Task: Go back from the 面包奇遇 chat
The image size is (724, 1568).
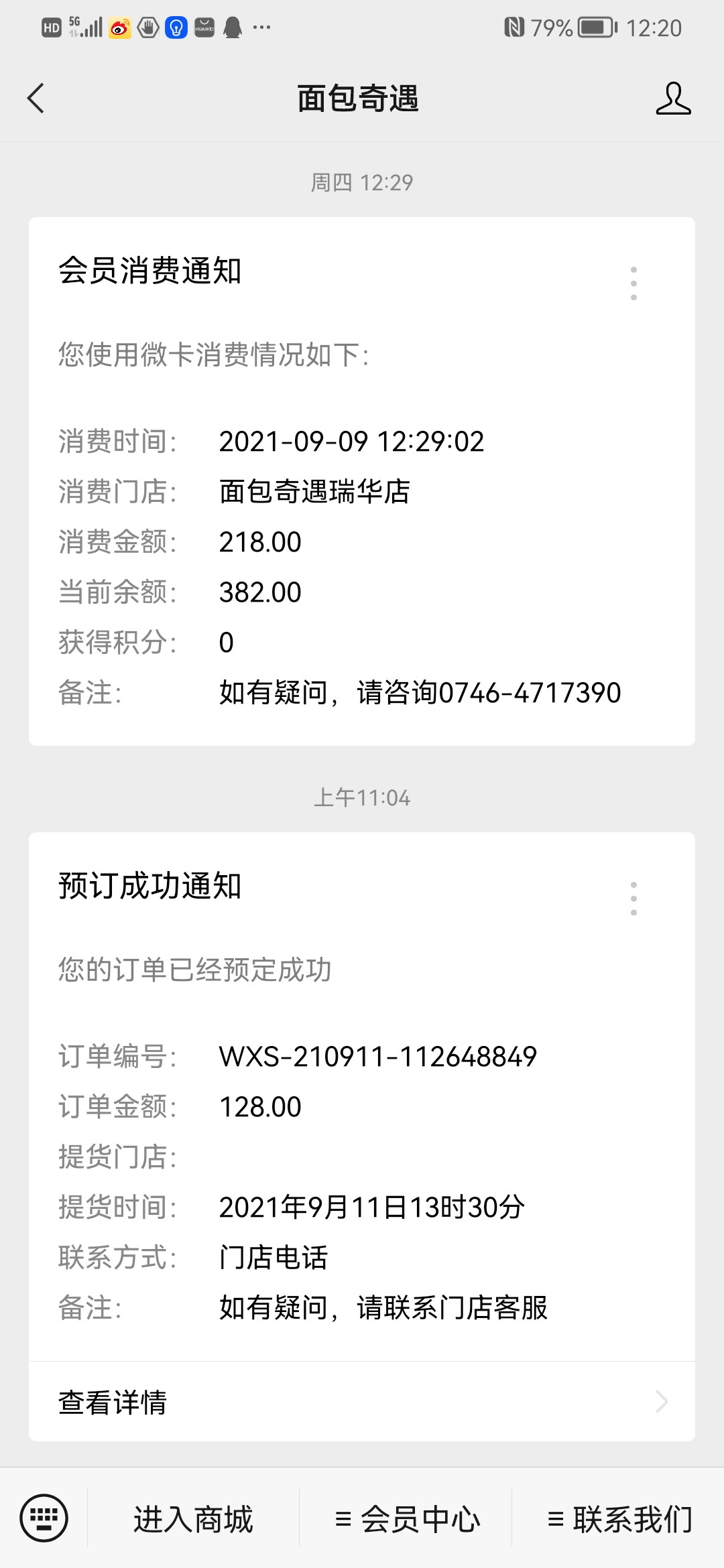Action: [36, 99]
